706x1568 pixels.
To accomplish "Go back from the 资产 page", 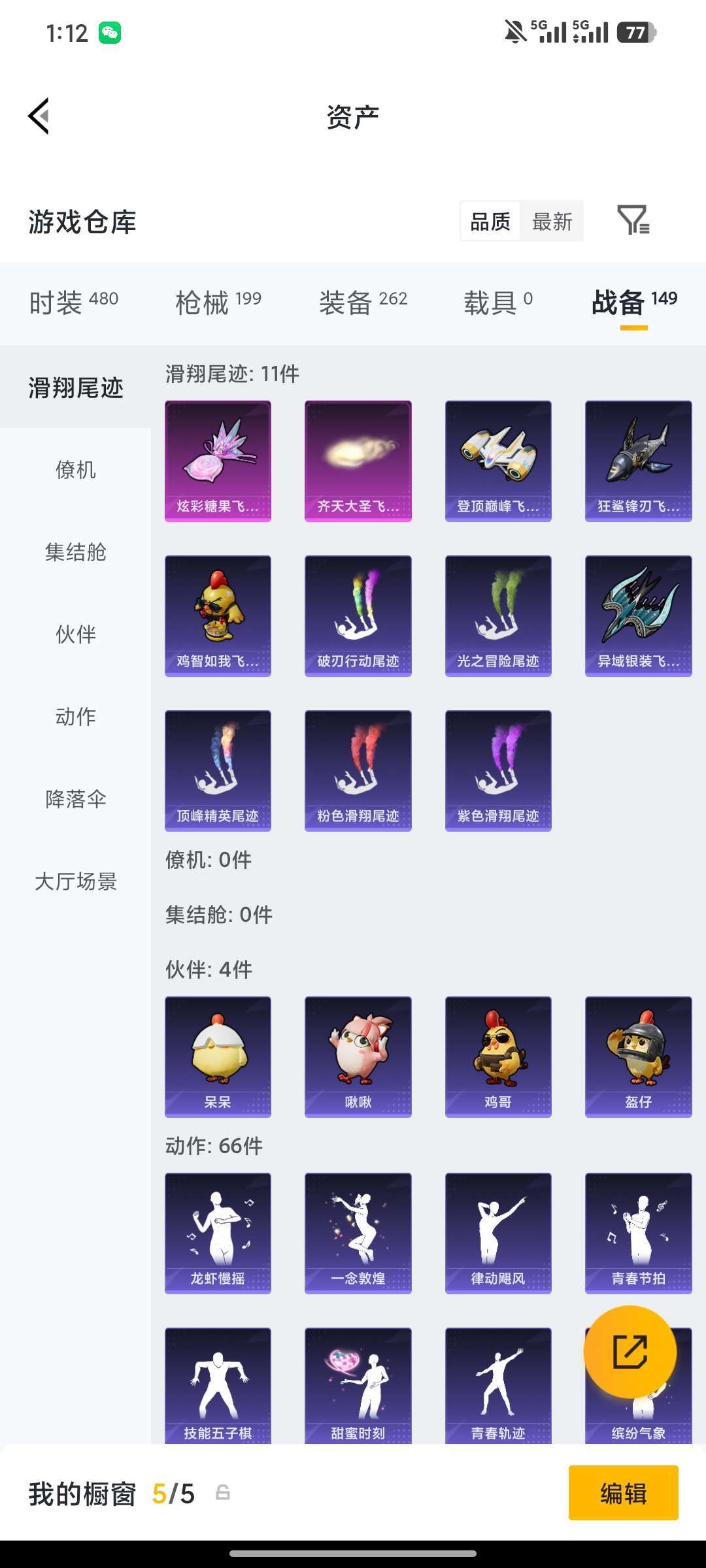I will click(x=39, y=116).
